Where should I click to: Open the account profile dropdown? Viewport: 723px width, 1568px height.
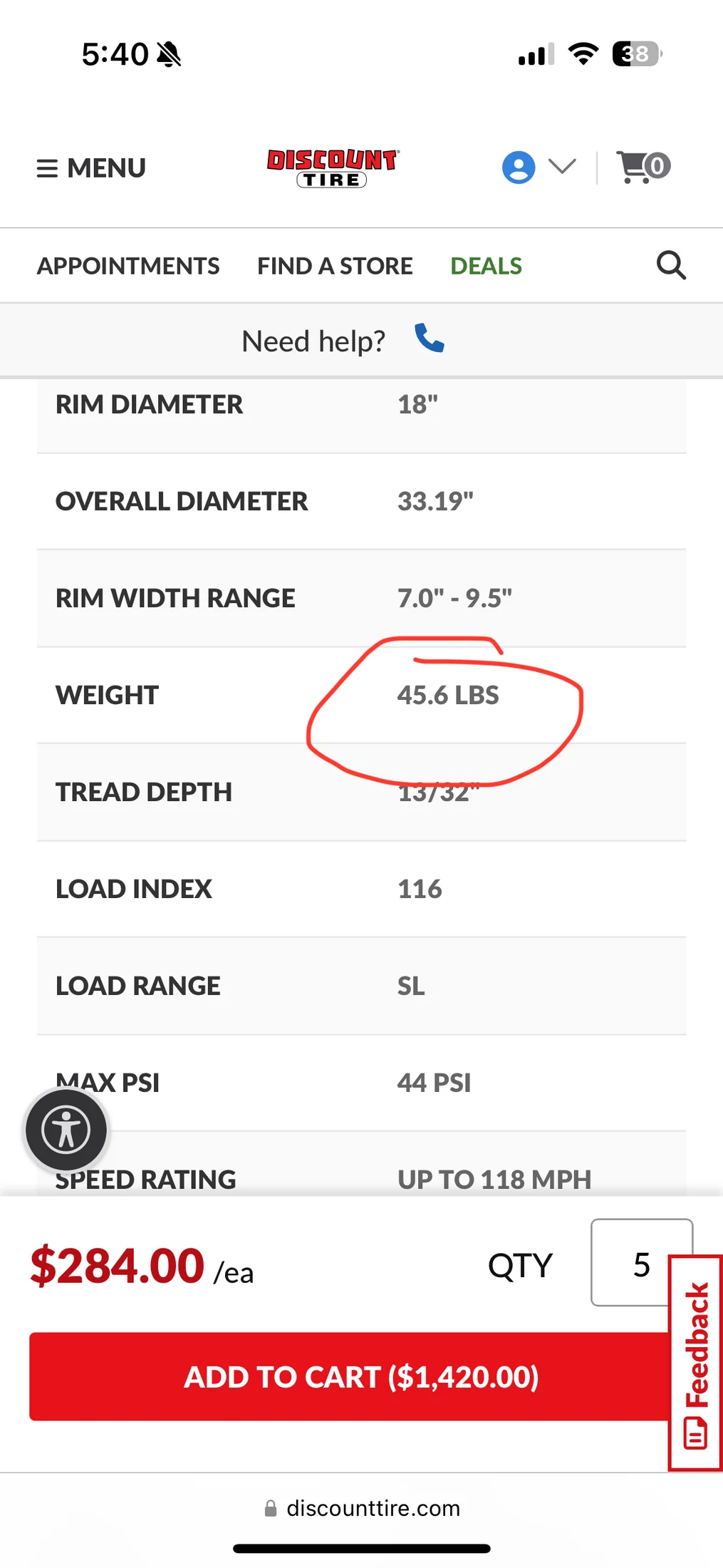[539, 168]
